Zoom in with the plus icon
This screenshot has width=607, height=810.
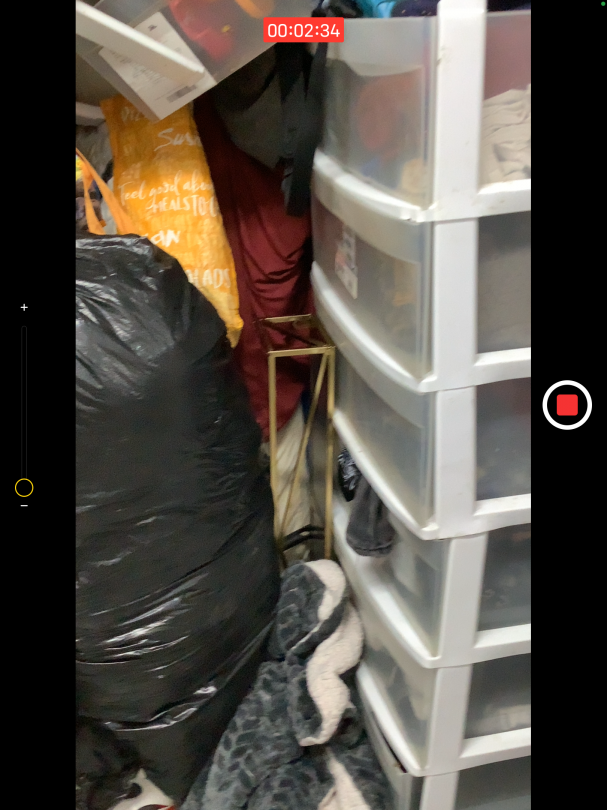(24, 307)
